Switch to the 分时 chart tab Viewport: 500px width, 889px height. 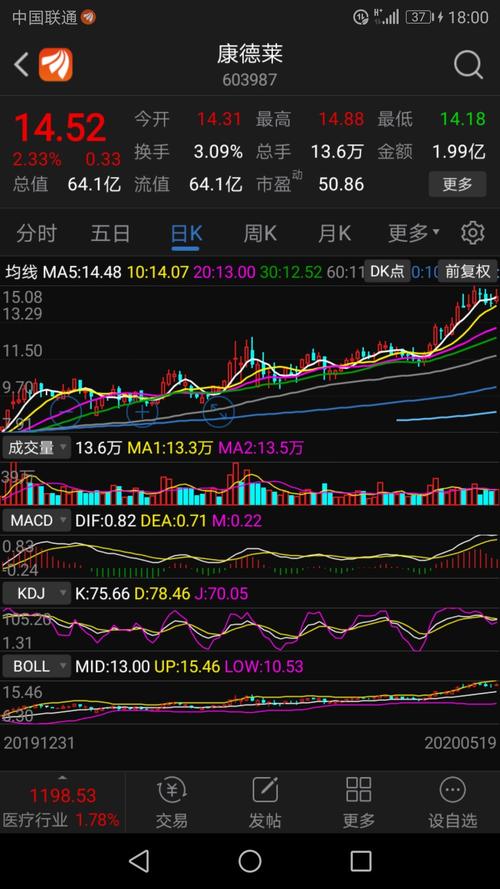pos(36,233)
